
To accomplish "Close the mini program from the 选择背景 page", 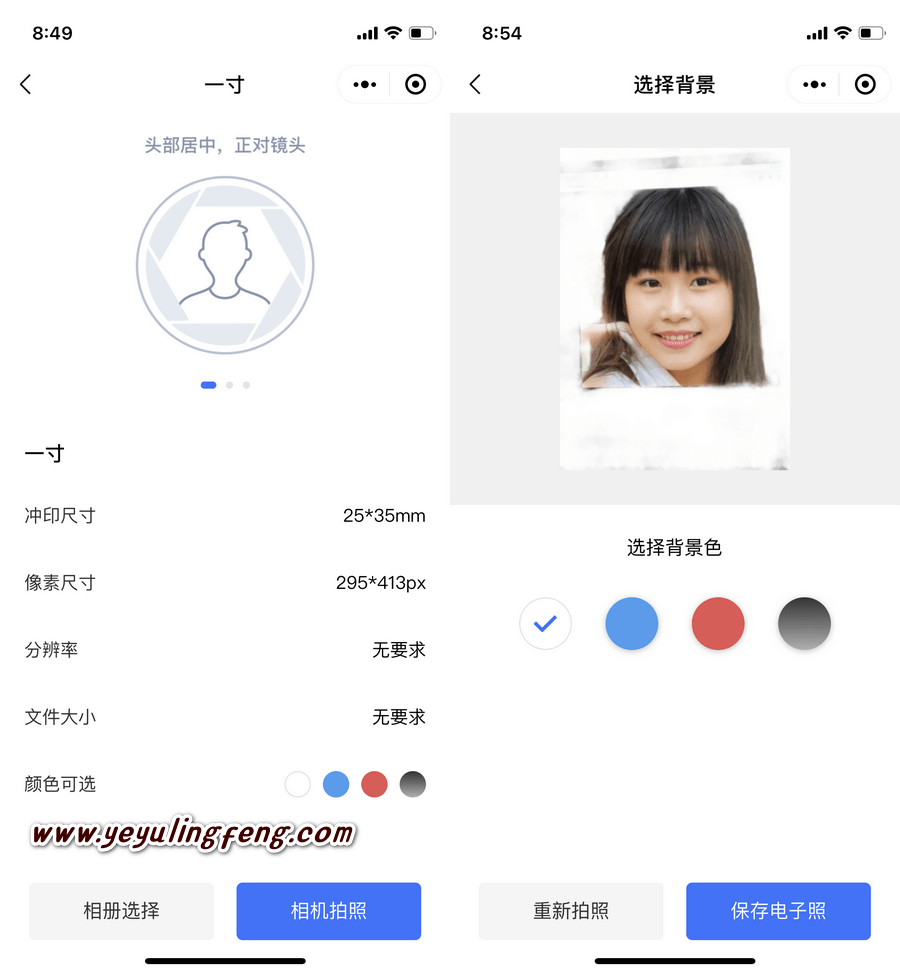I will tap(866, 85).
